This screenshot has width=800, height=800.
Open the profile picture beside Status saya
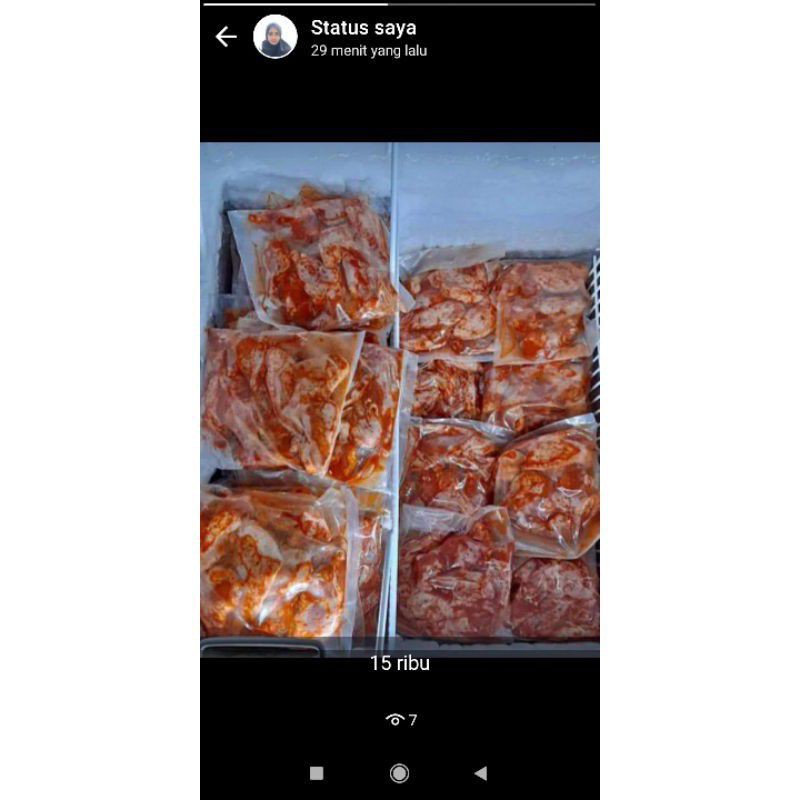pyautogui.click(x=275, y=37)
